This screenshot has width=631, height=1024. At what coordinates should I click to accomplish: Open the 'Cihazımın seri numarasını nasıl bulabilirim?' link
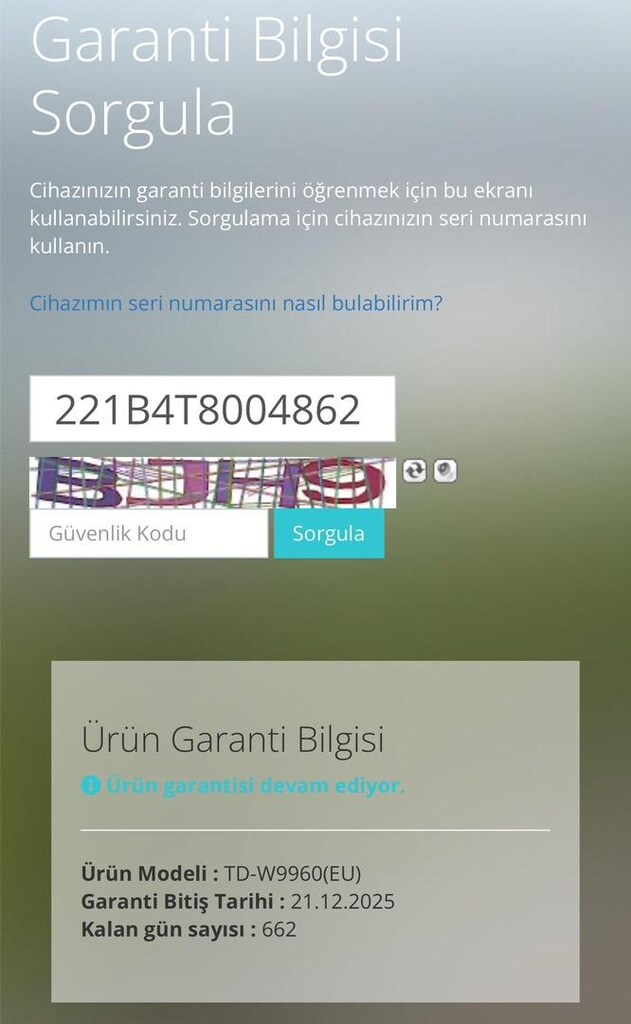coord(236,303)
